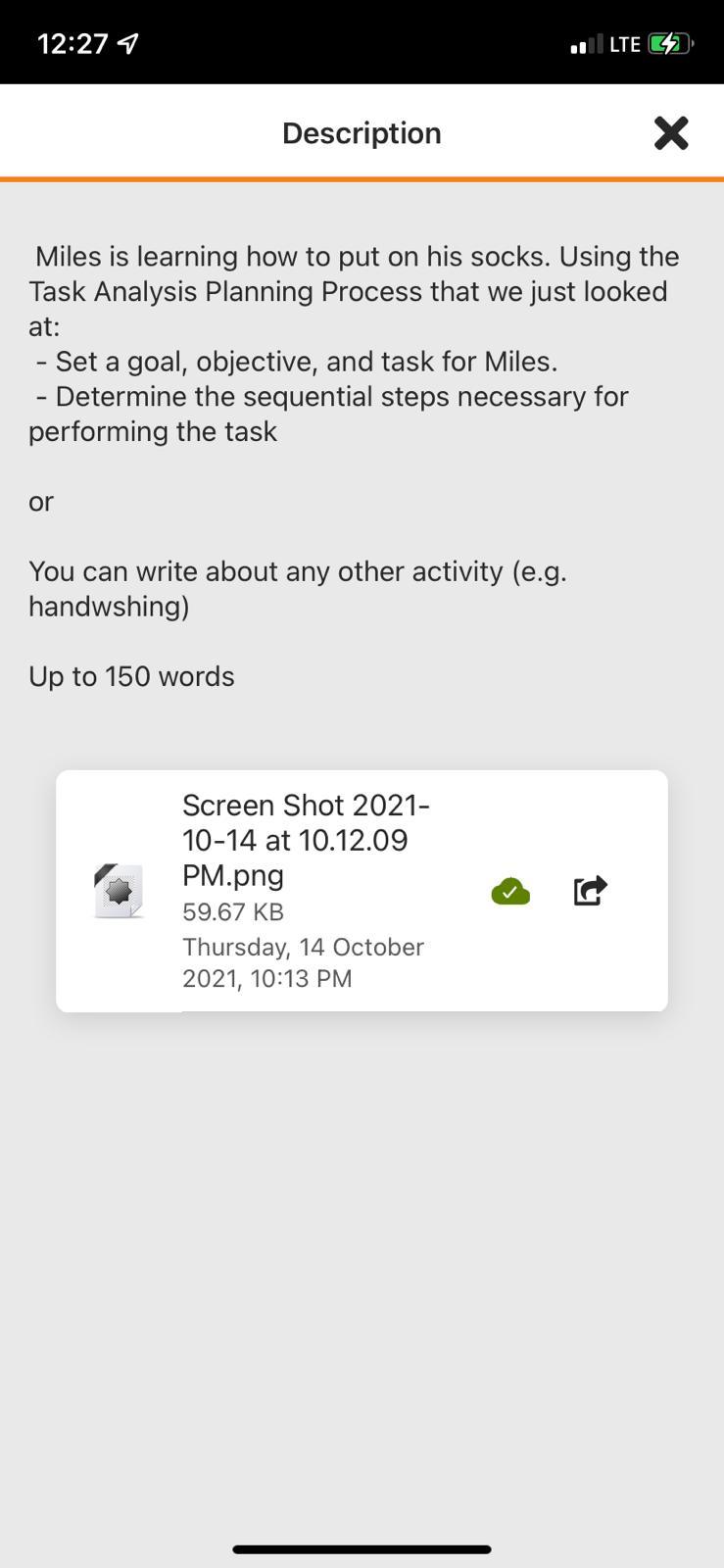Close the Description panel
This screenshot has width=724, height=1568.
coord(671,133)
